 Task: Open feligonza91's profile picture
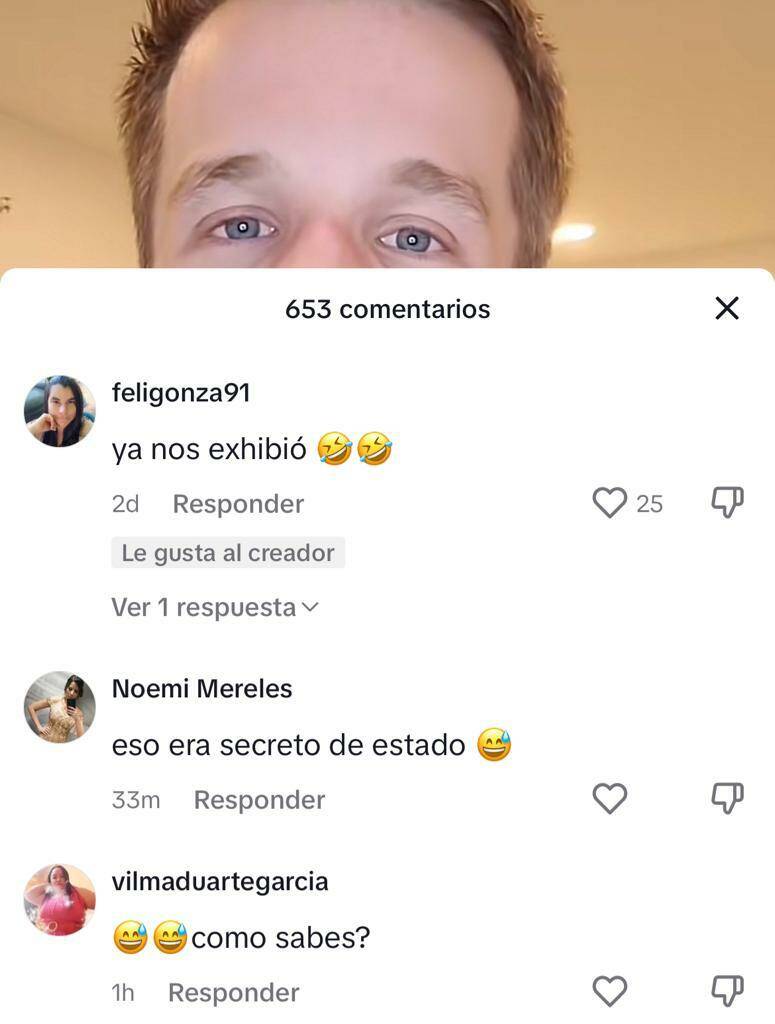coord(60,411)
